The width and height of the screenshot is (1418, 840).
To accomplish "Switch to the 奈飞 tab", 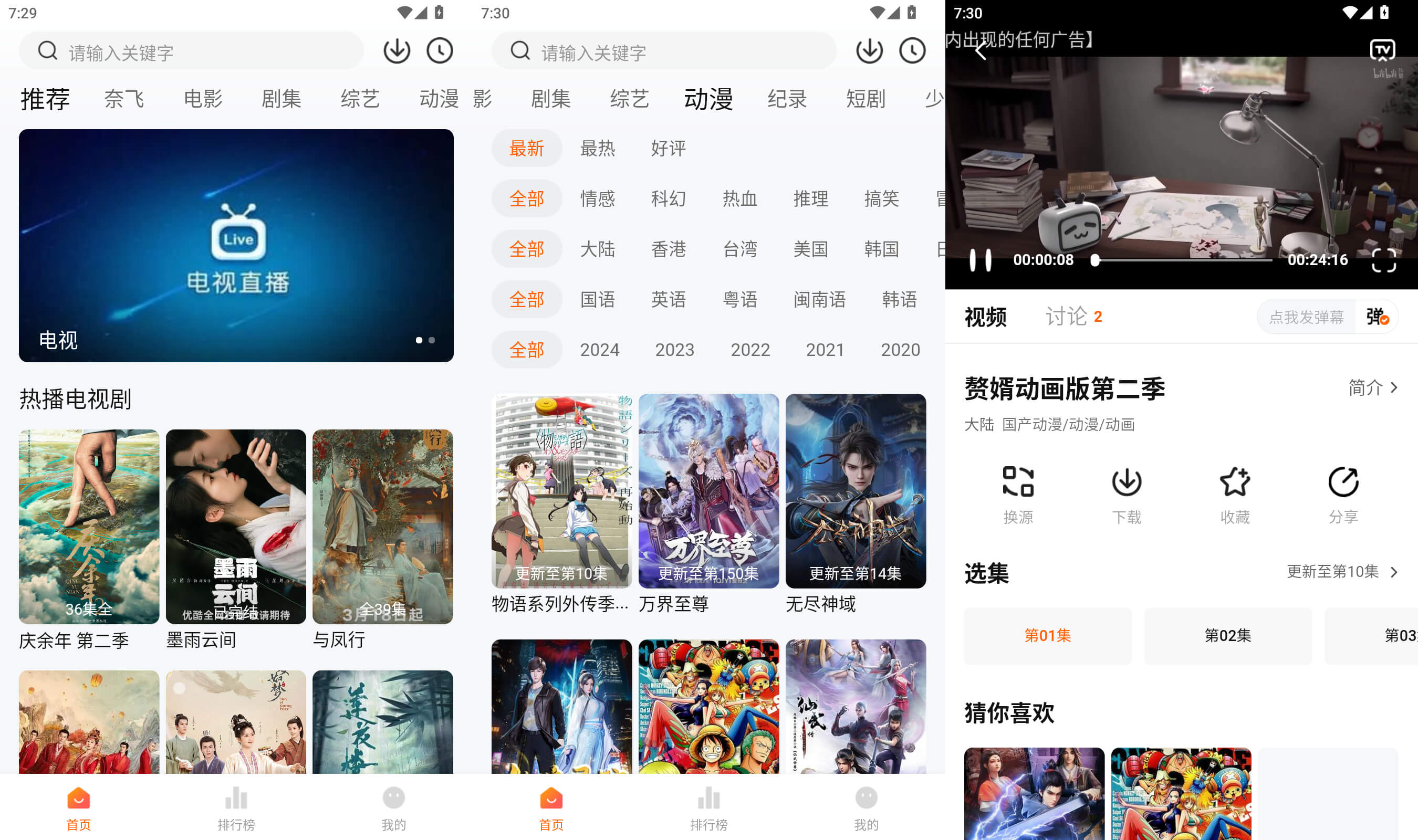I will pyautogui.click(x=124, y=99).
